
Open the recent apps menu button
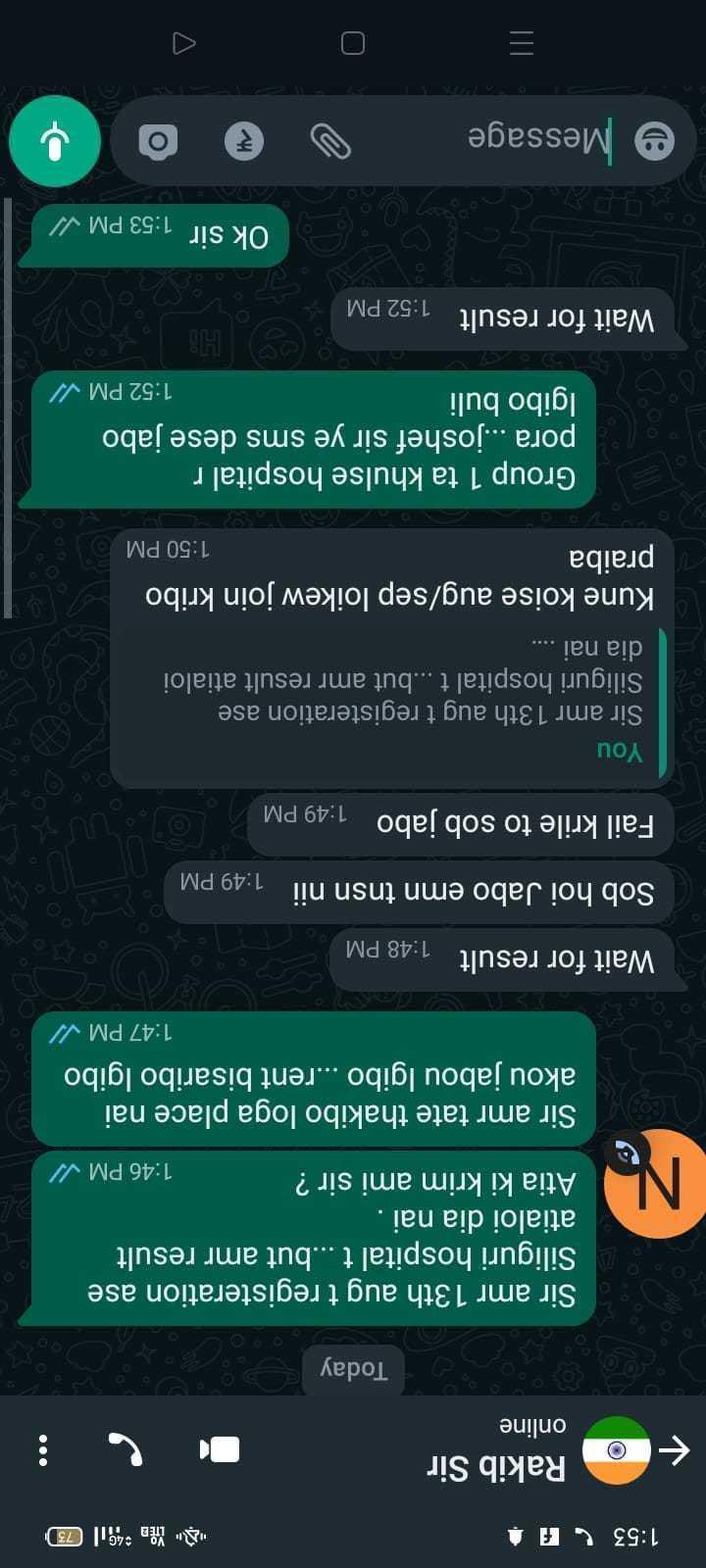coord(522,43)
